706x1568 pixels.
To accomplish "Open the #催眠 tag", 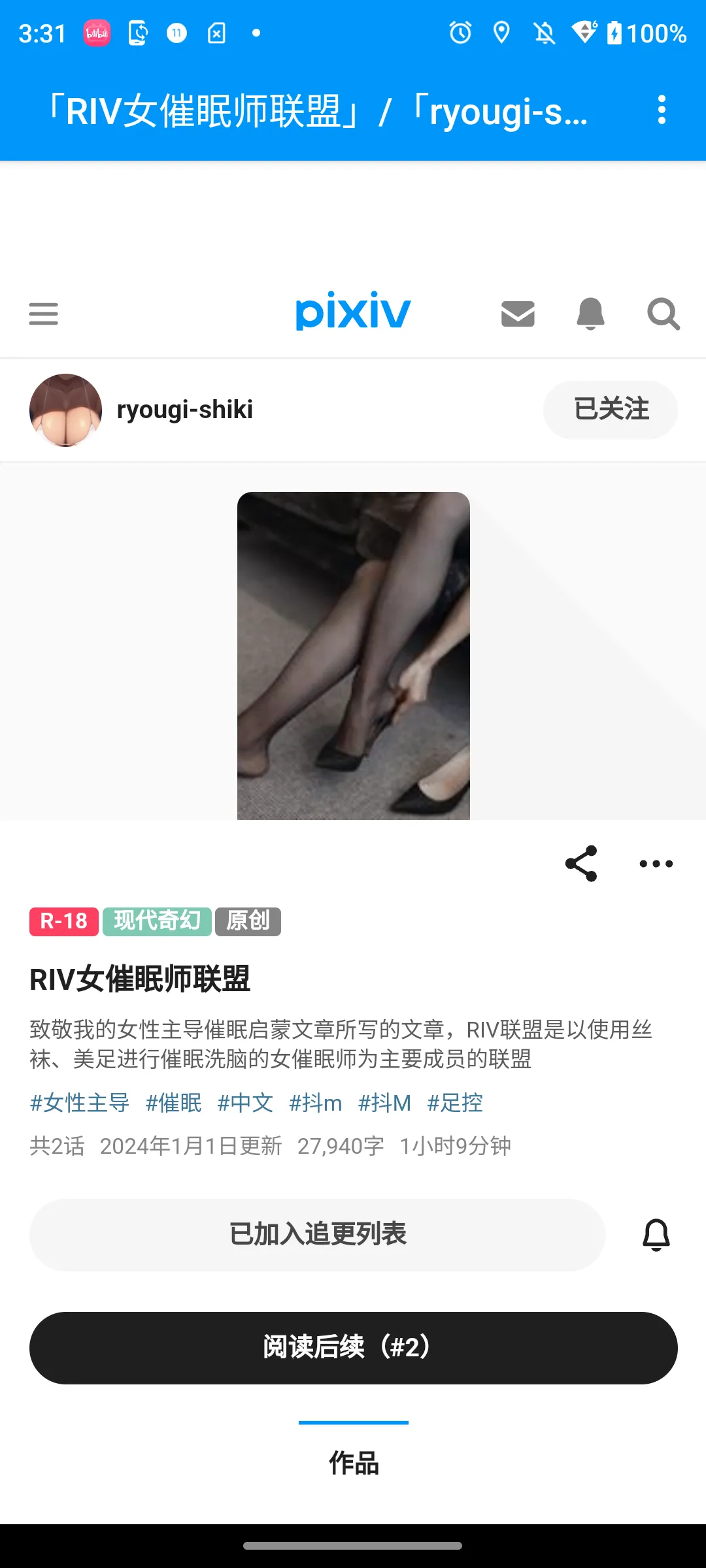I will [x=173, y=1103].
